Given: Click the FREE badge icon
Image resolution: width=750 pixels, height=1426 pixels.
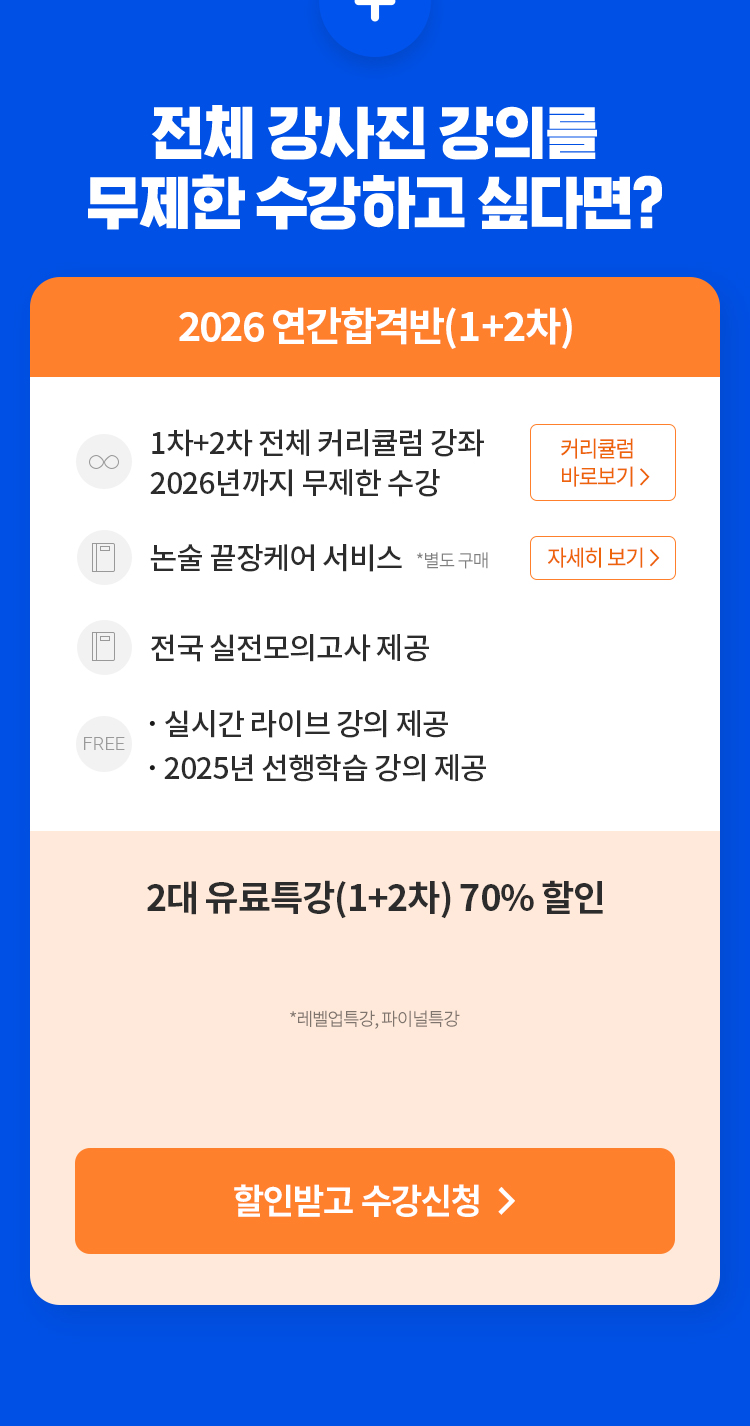Looking at the screenshot, I should [x=103, y=743].
